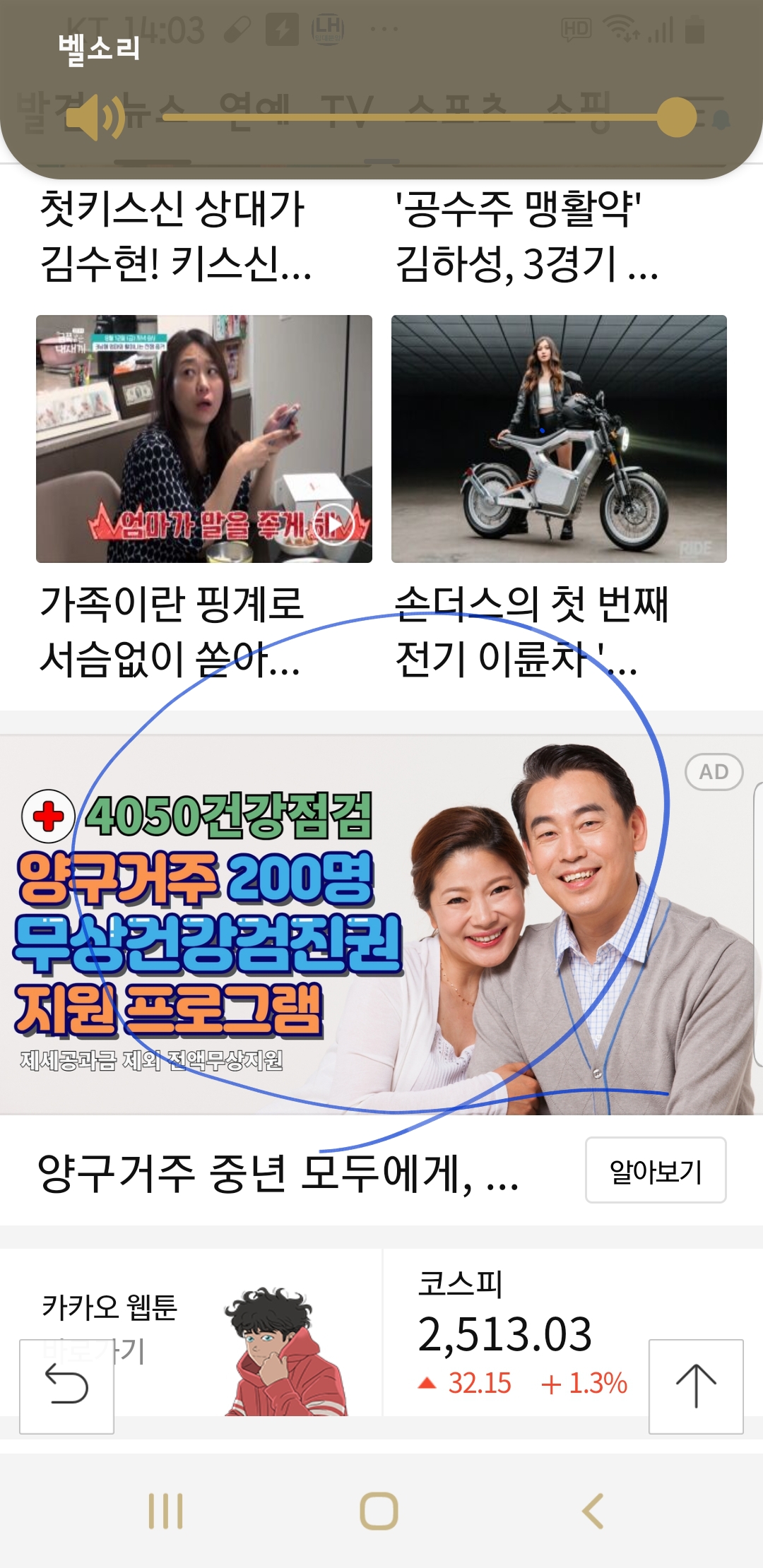Go to the home screen
The width and height of the screenshot is (763, 1568).
point(379,1511)
